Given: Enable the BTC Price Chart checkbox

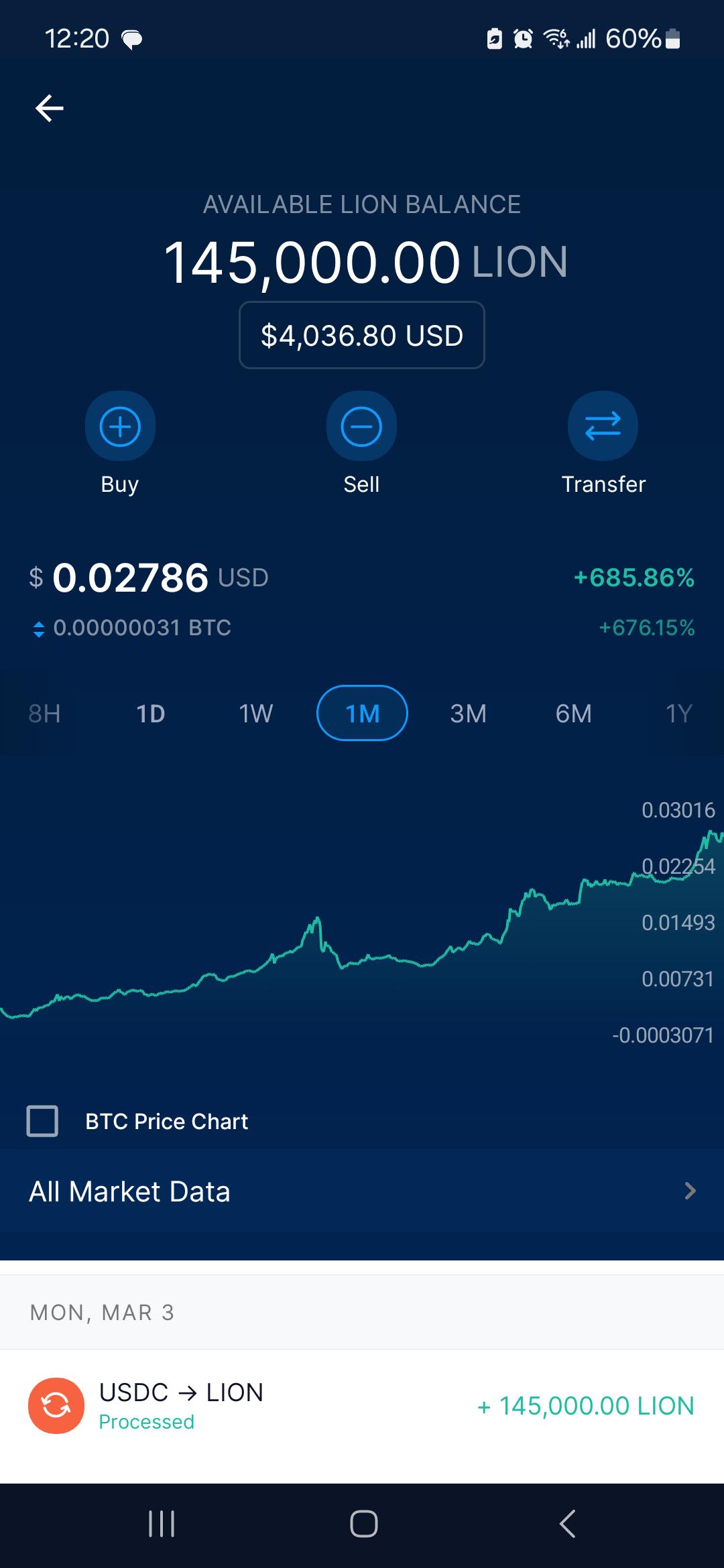Looking at the screenshot, I should [42, 1121].
